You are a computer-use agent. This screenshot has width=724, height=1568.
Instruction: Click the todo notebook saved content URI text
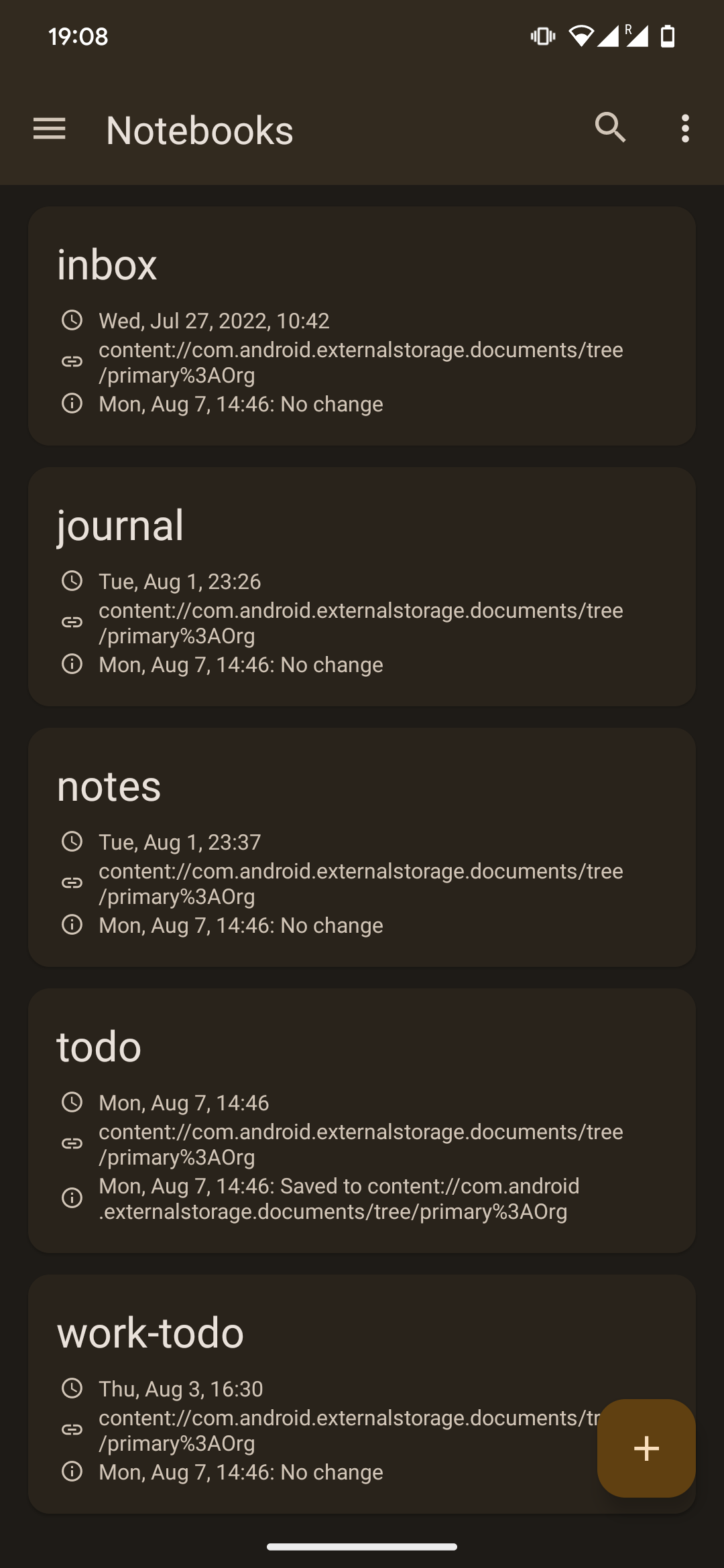pyautogui.click(x=339, y=1197)
